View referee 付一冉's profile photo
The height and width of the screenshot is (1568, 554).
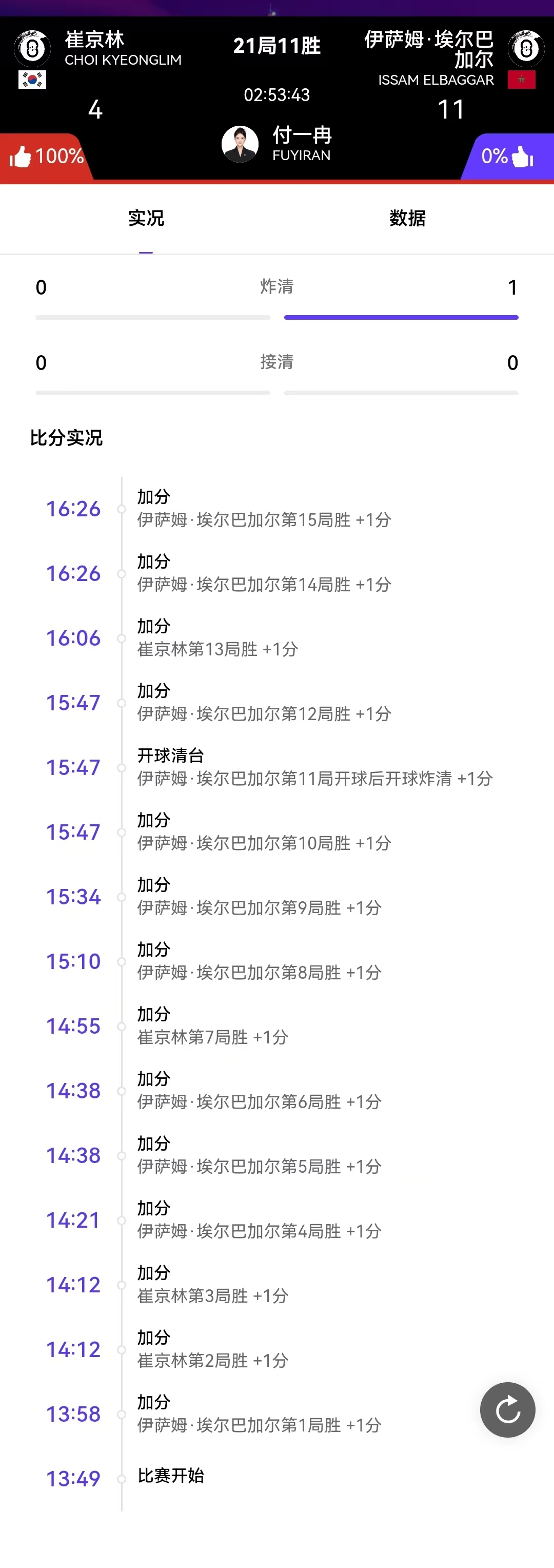click(240, 144)
